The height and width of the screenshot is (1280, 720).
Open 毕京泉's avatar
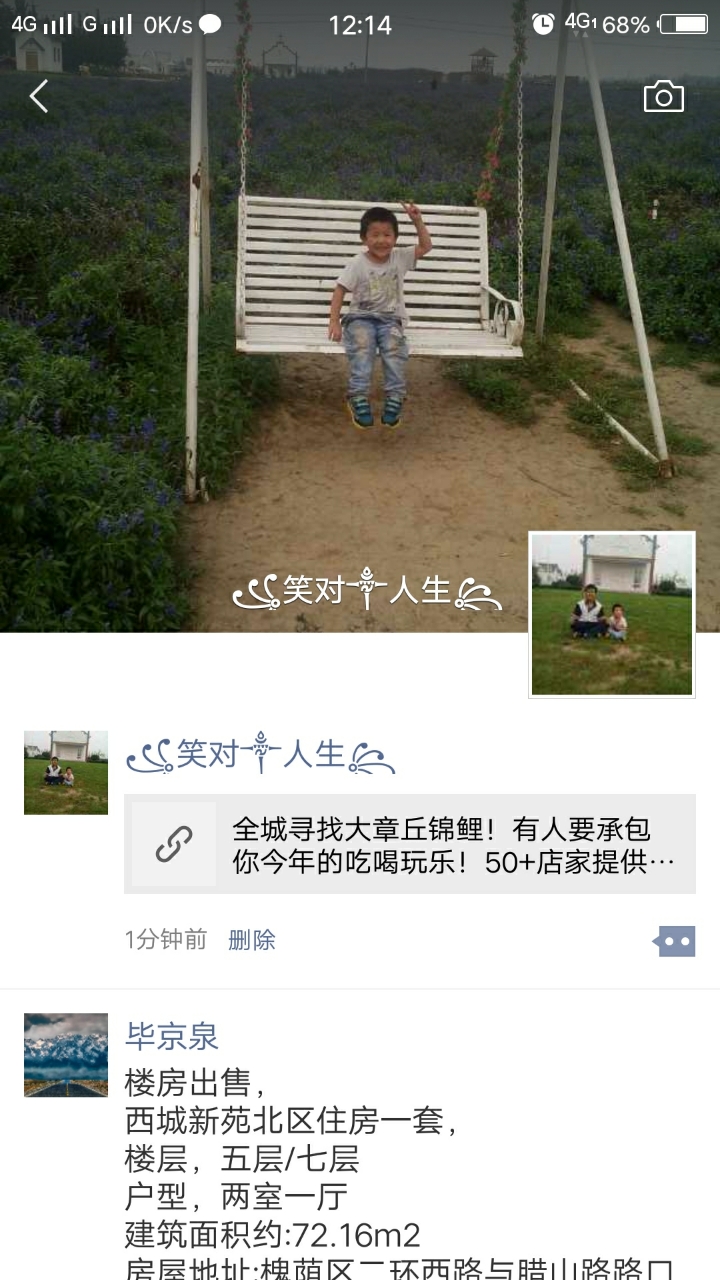point(66,1055)
